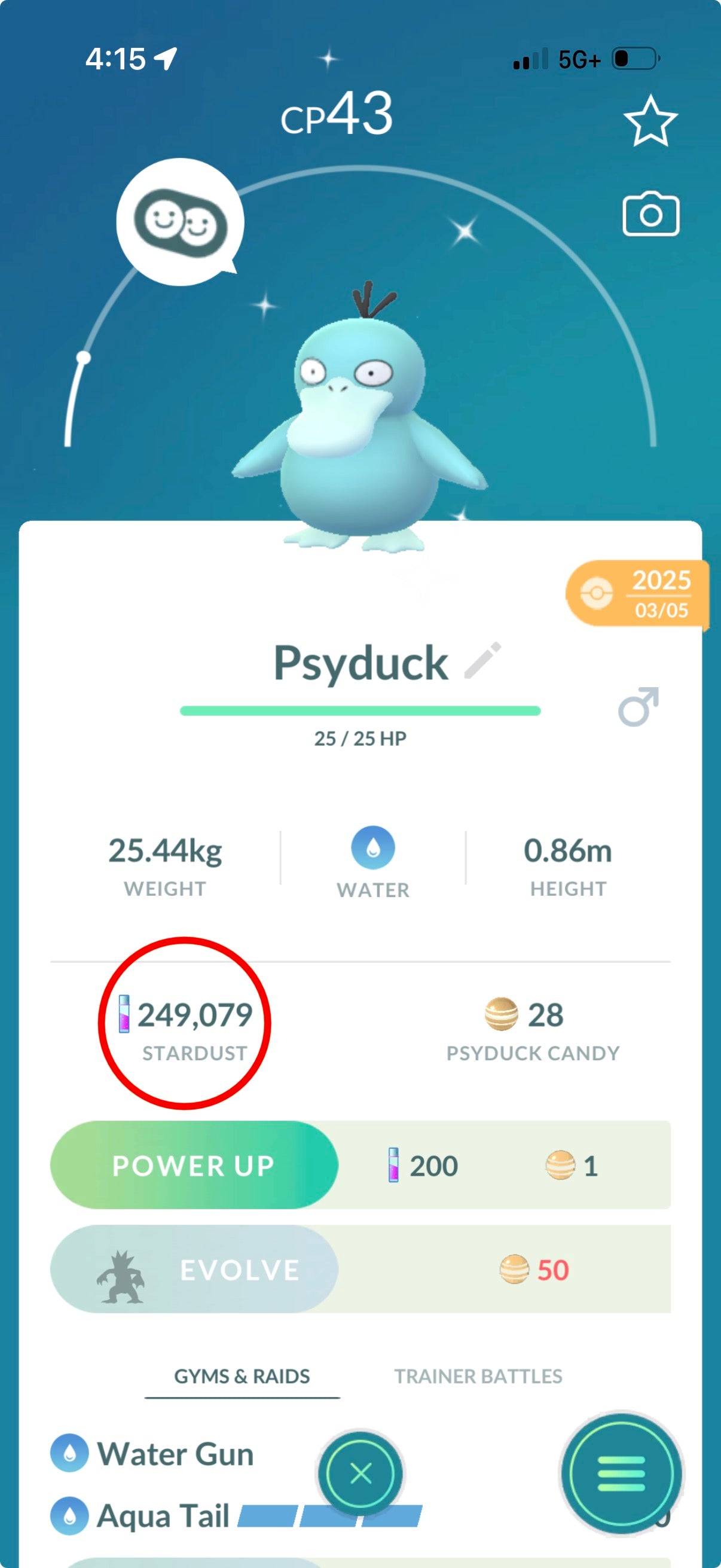
Task: Open the green hamburger menu button
Action: tap(621, 1474)
